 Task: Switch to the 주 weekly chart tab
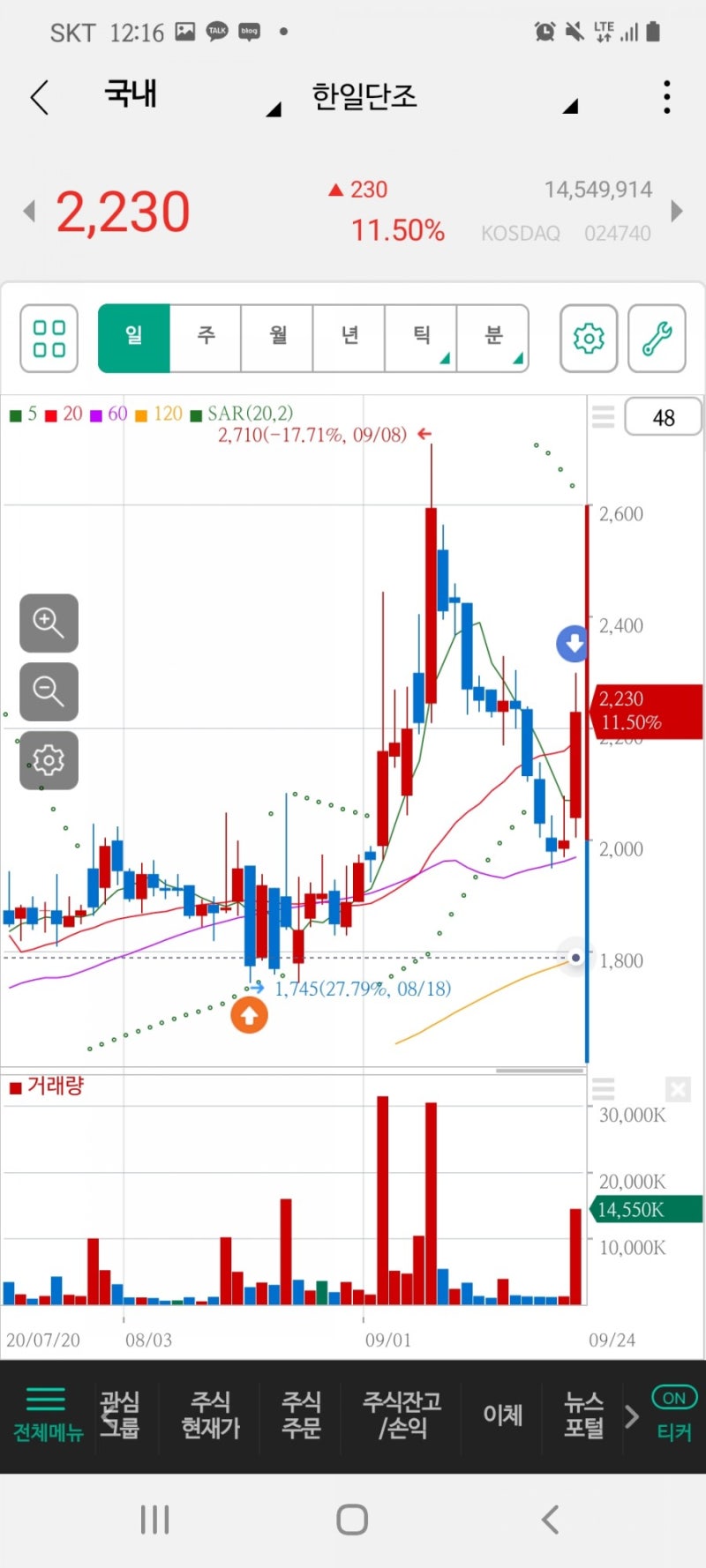[205, 338]
